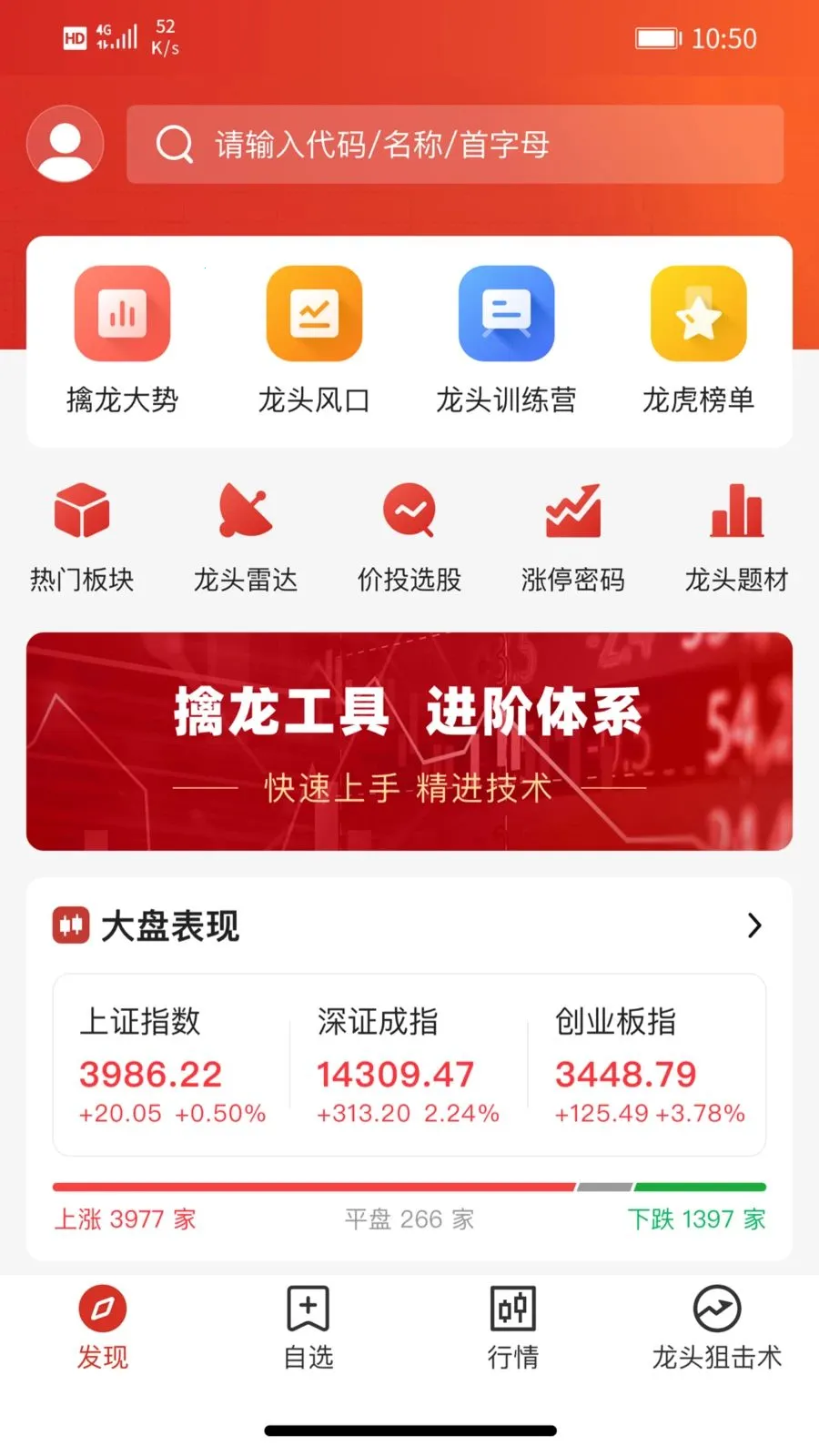The width and height of the screenshot is (819, 1456).
Task: Expand 大盘表现 with the chevron arrow
Action: tap(753, 925)
